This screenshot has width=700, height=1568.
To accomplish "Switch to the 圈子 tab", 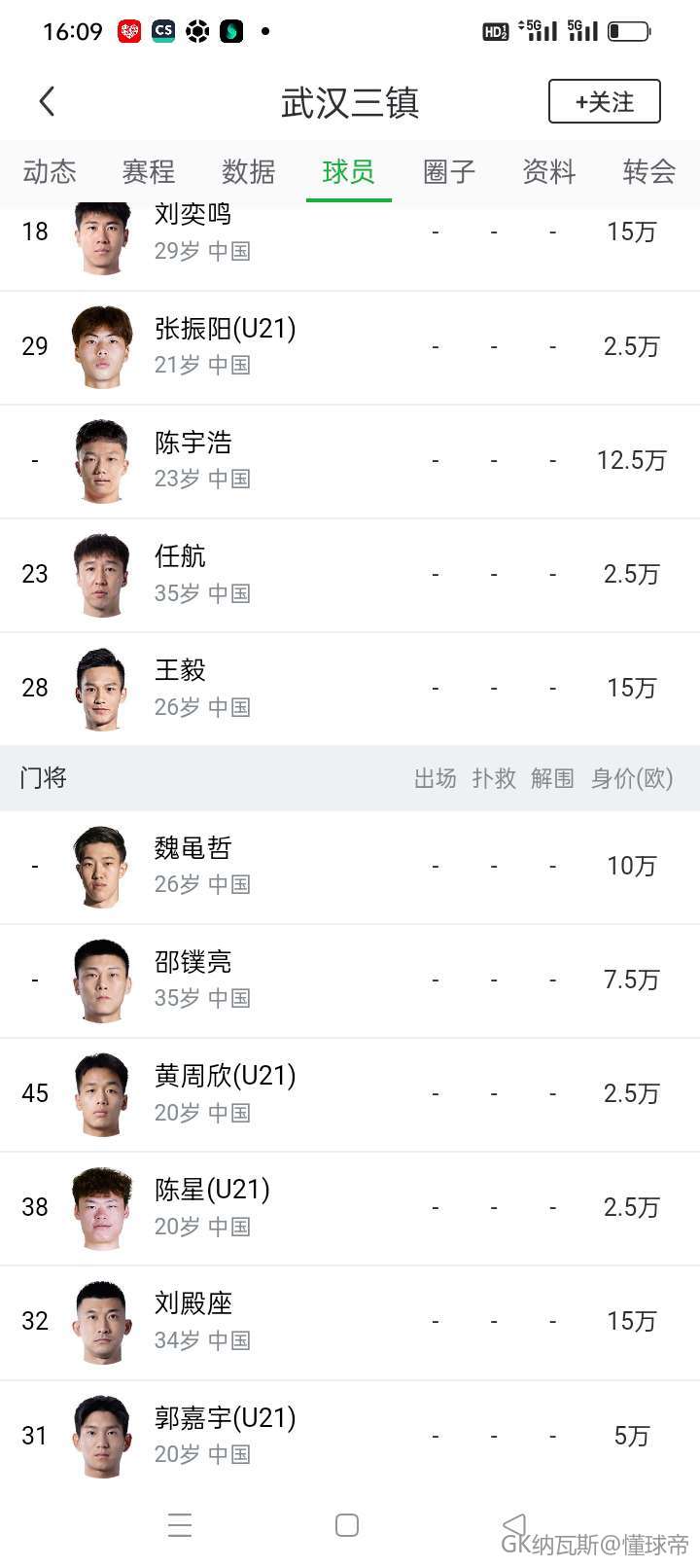I will (x=449, y=172).
